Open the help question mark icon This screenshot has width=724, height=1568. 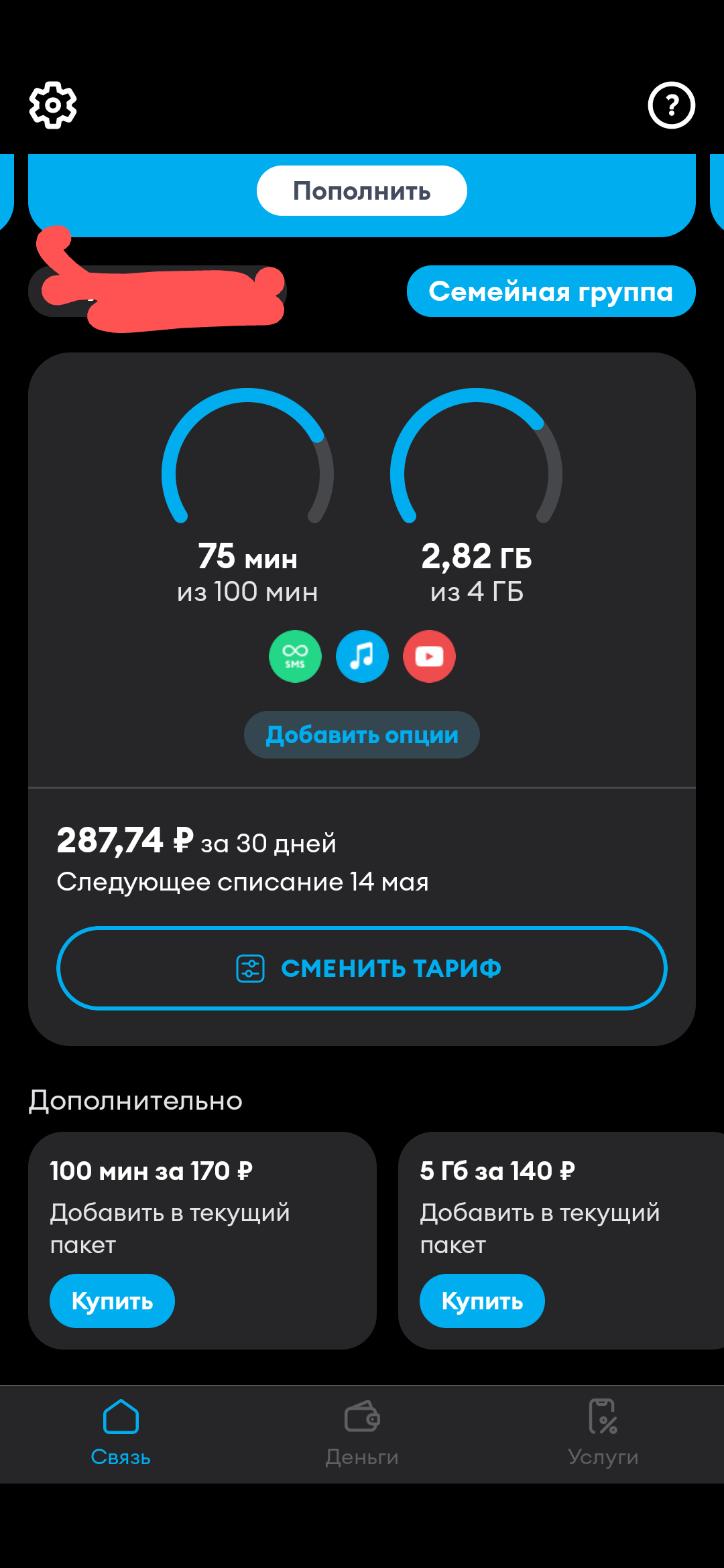point(671,105)
